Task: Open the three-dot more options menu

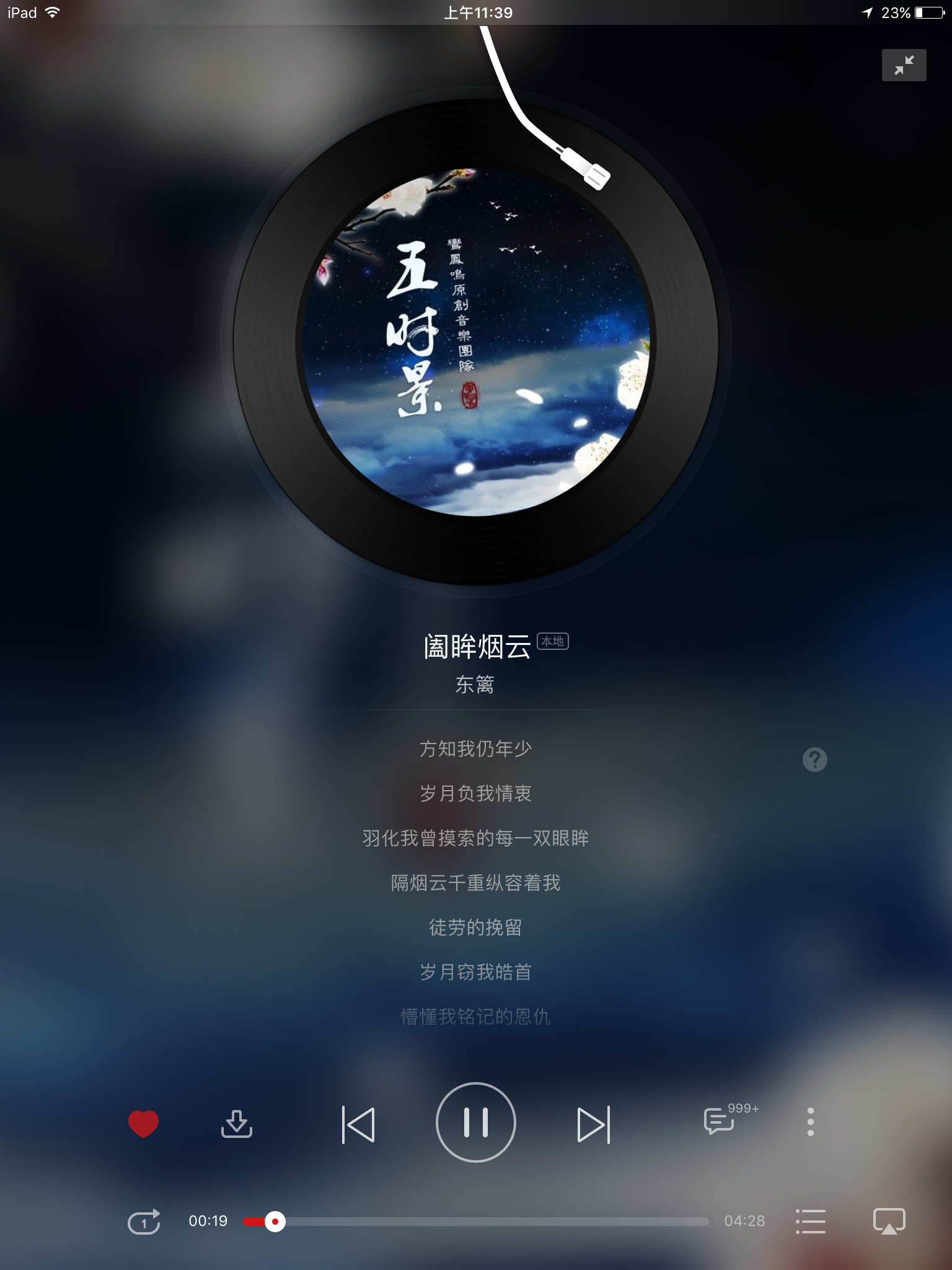Action: [810, 1122]
